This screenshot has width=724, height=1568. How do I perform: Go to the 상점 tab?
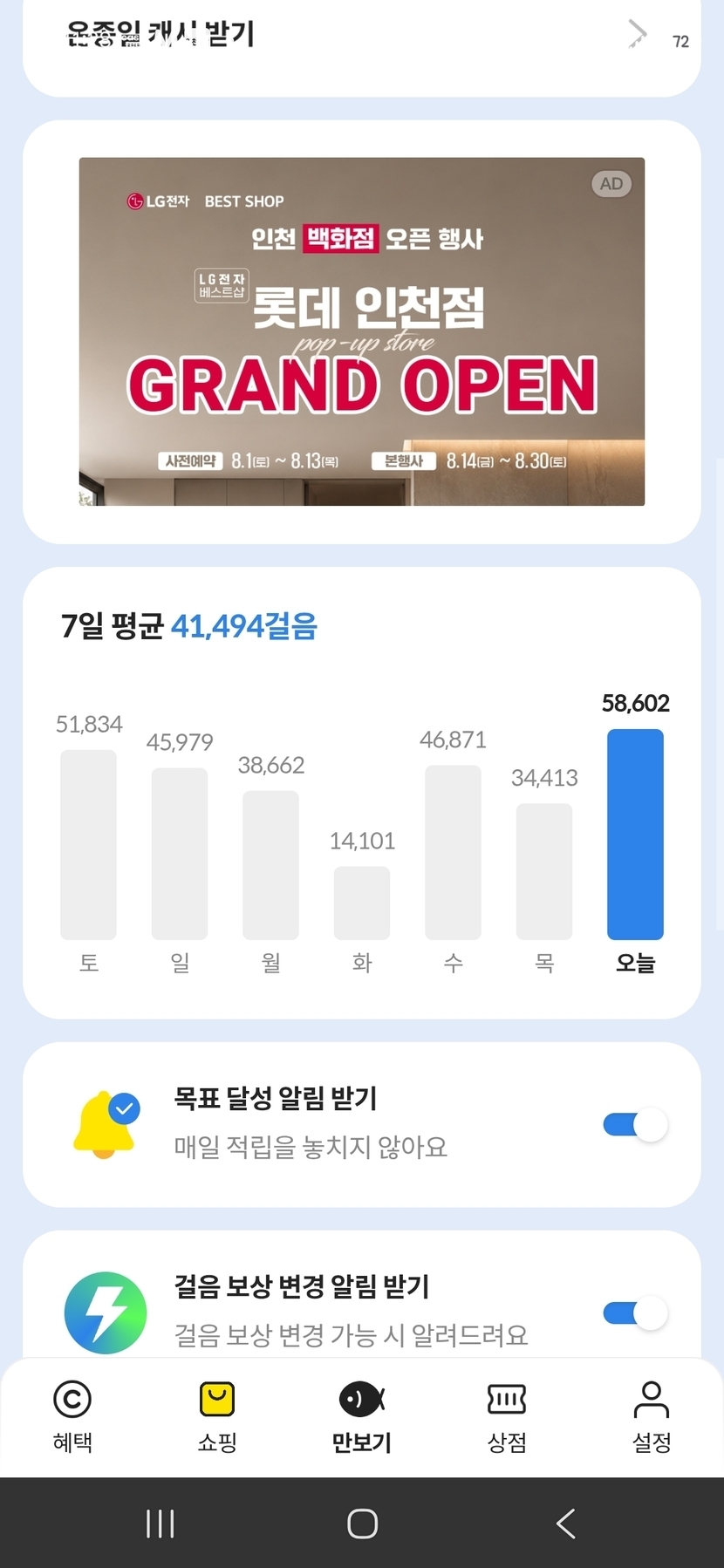pos(507,1417)
